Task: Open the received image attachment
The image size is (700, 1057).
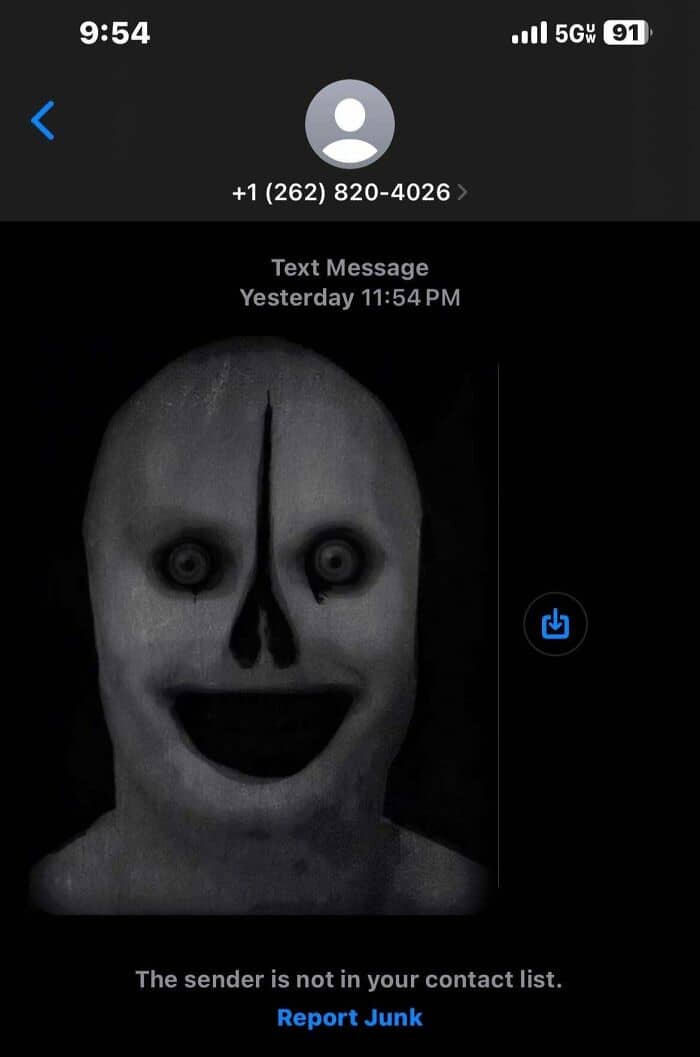Action: 262,626
